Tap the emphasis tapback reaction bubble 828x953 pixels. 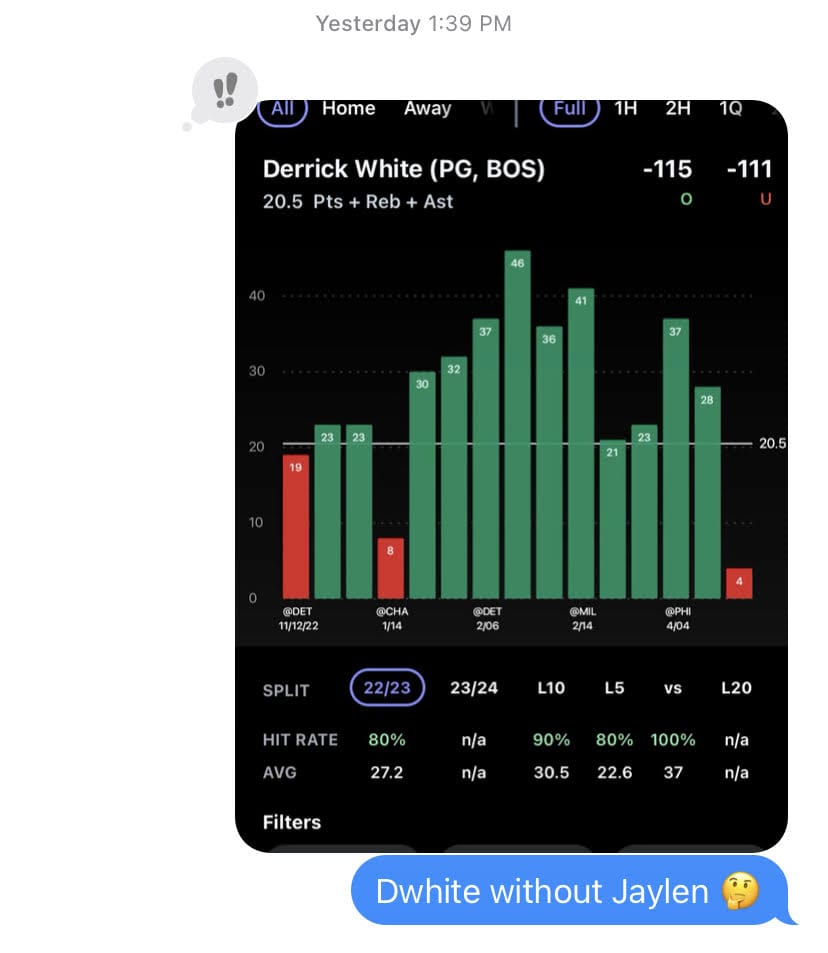(x=225, y=91)
